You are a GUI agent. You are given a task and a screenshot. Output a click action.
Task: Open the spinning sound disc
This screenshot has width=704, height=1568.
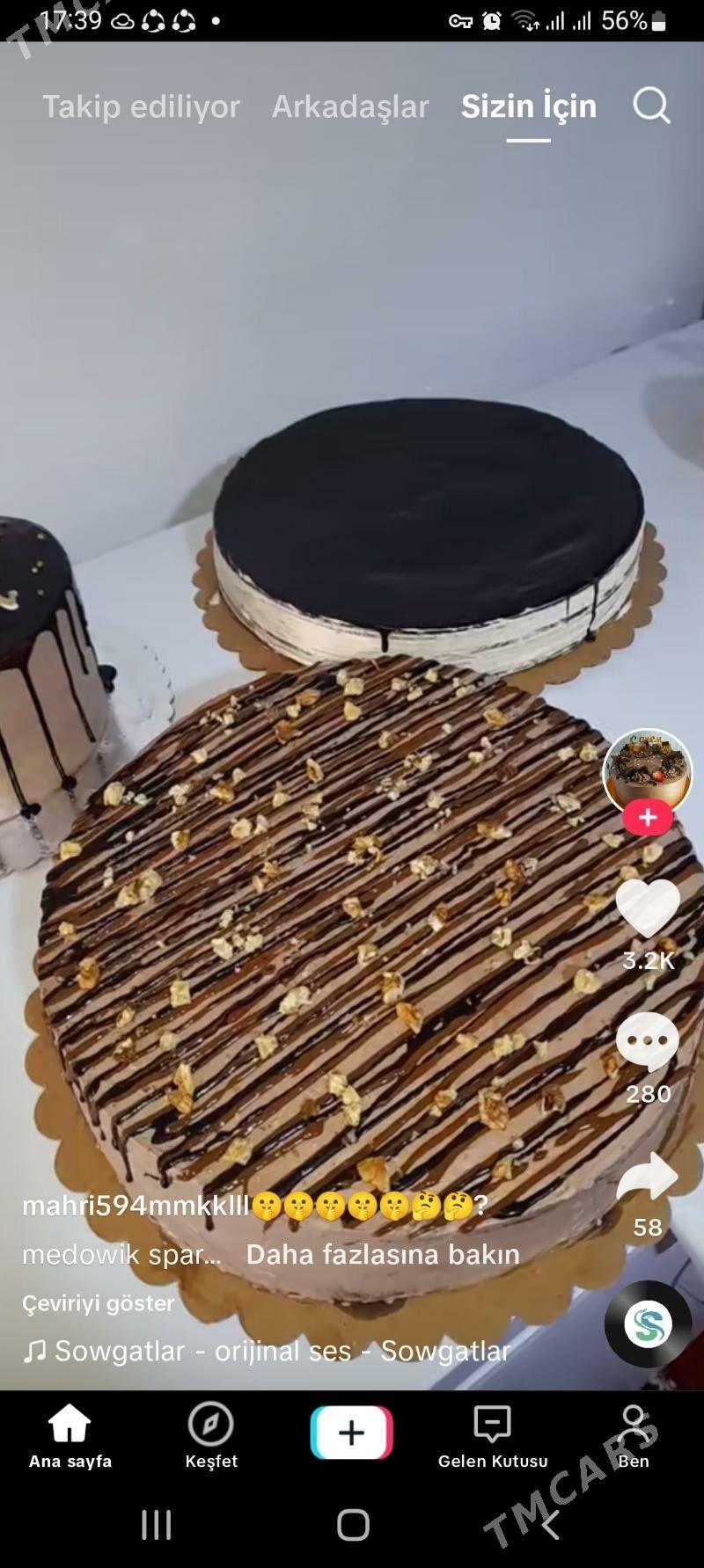pos(648,1324)
